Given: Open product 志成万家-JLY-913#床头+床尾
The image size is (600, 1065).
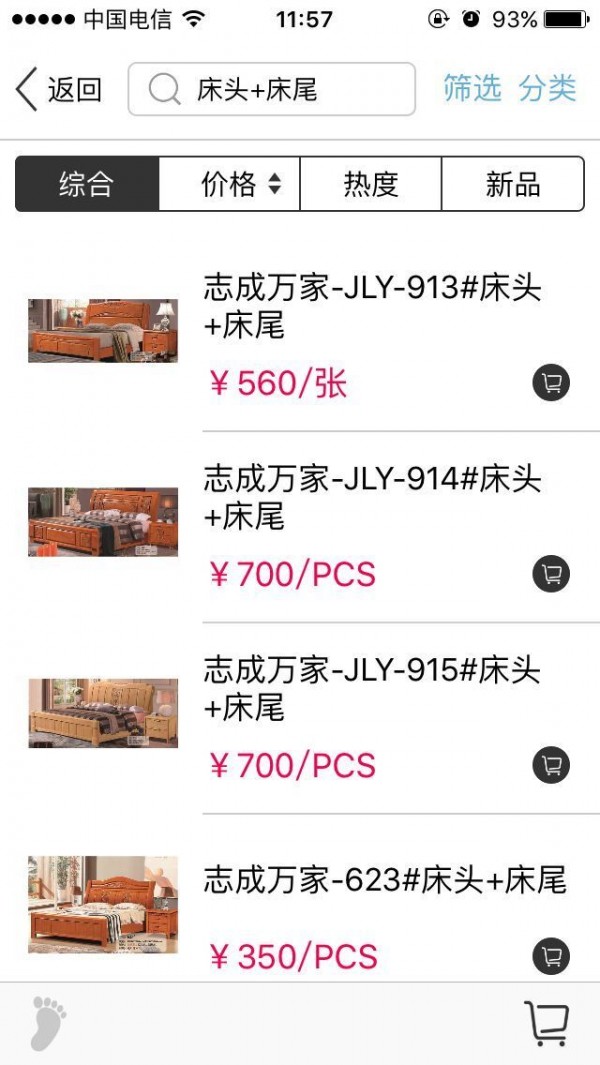Looking at the screenshot, I should click(372, 307).
